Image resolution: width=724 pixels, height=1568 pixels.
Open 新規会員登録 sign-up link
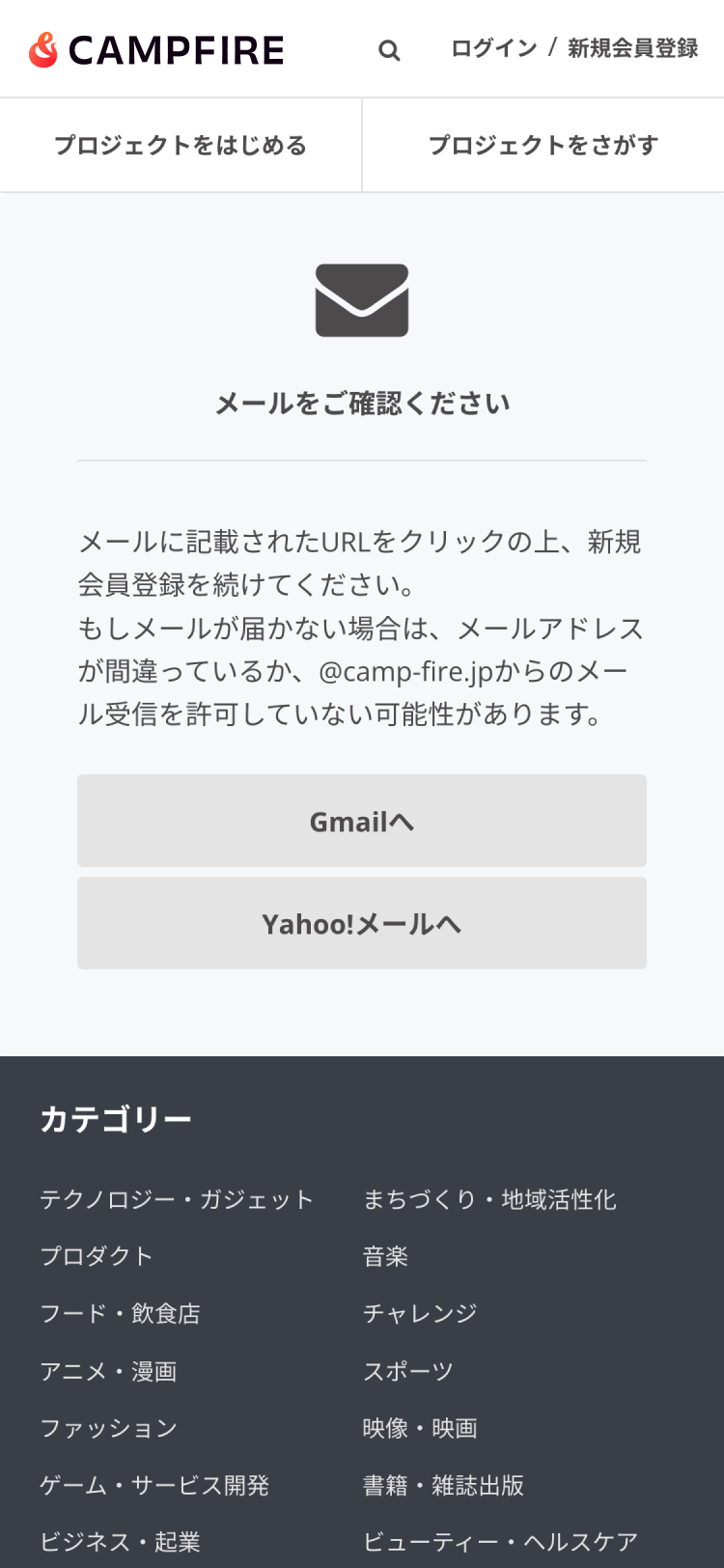[x=632, y=48]
